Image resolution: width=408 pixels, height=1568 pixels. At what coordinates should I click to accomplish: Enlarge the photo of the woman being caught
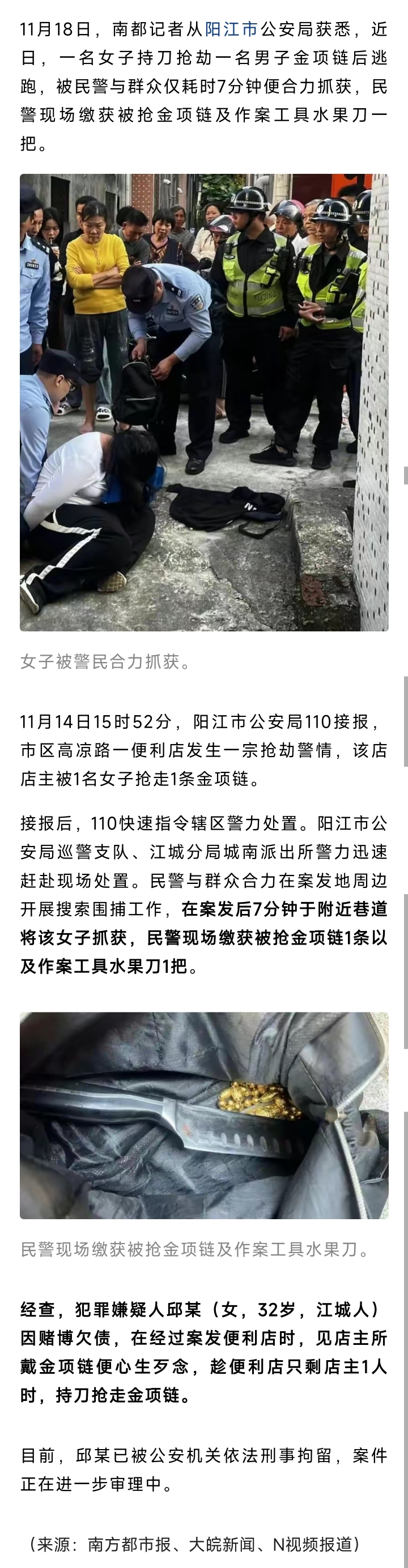click(x=204, y=403)
